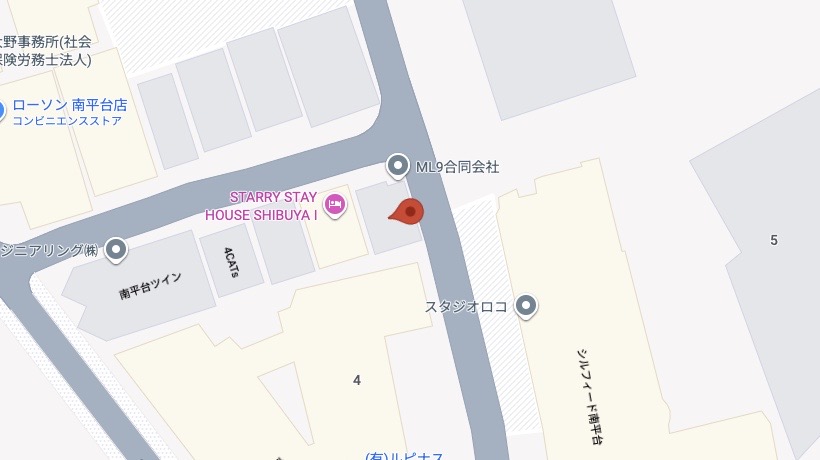Select the スタジオロコ map pin
820x460 pixels.
click(x=526, y=306)
